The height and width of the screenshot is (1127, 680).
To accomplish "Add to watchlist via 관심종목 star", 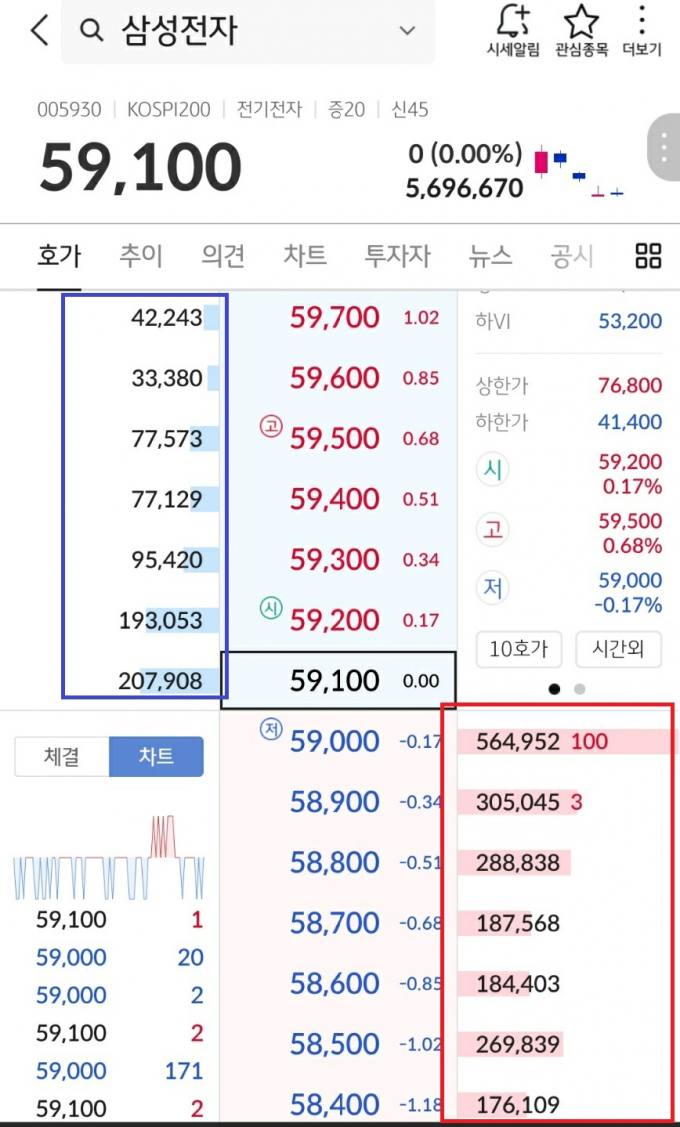I will coord(582,31).
